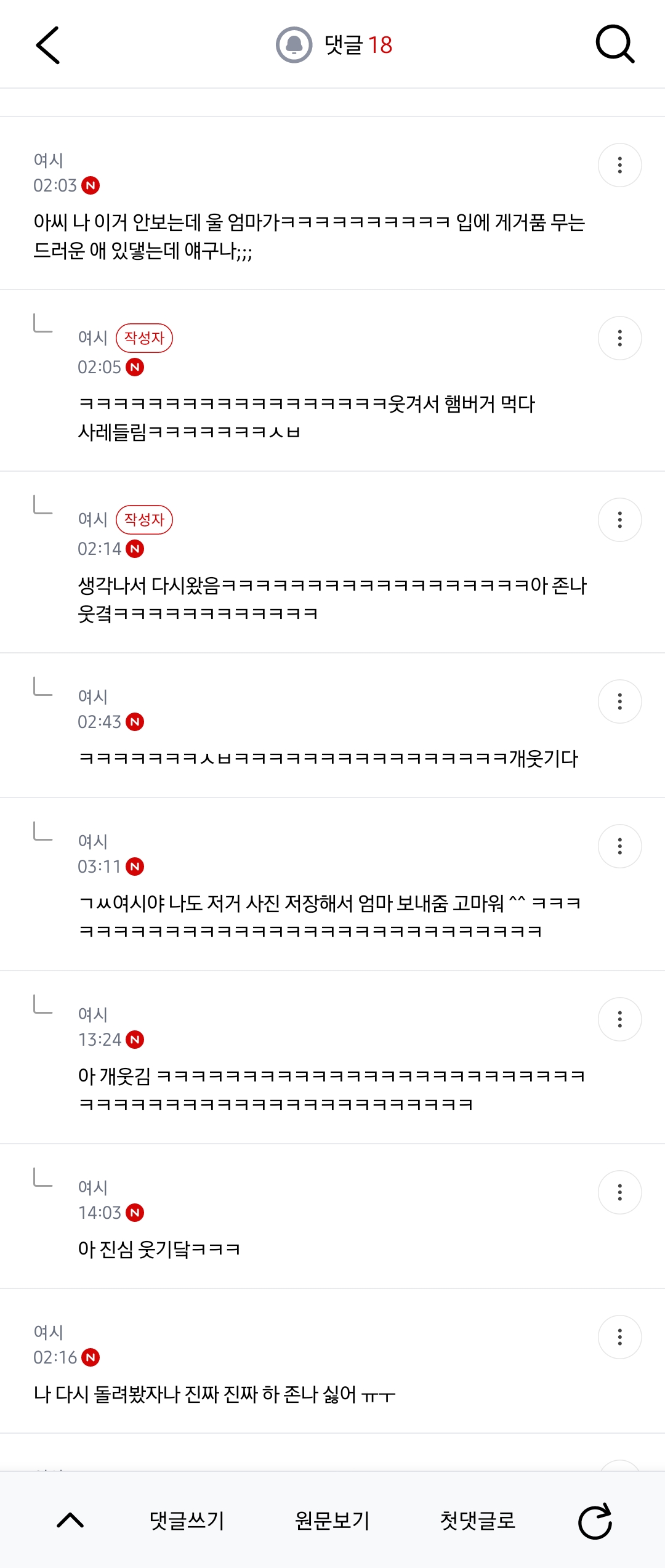This screenshot has height=1568, width=665.
Task: Show the overflow menu for the 02:14 reply
Action: 619,520
